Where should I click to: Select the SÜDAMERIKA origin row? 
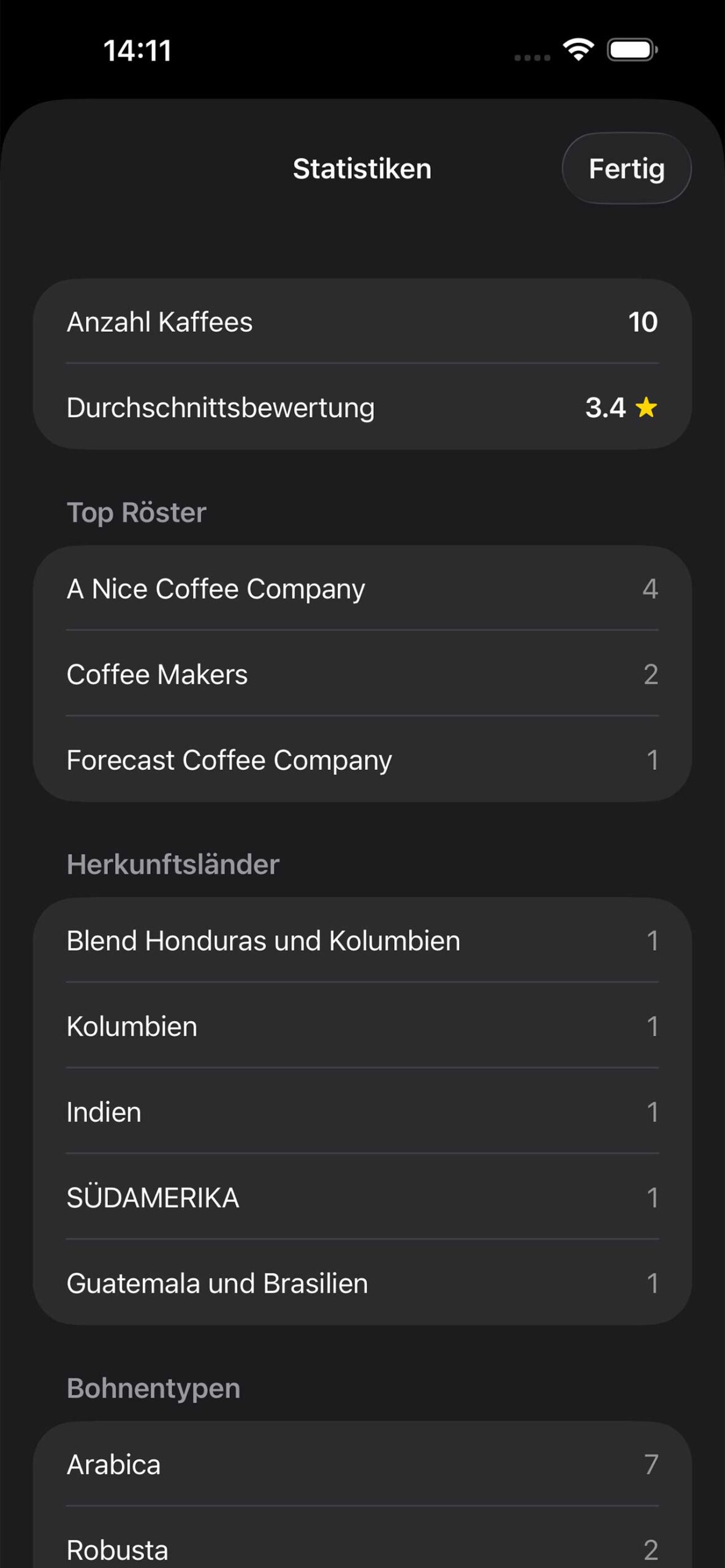[x=362, y=1198]
